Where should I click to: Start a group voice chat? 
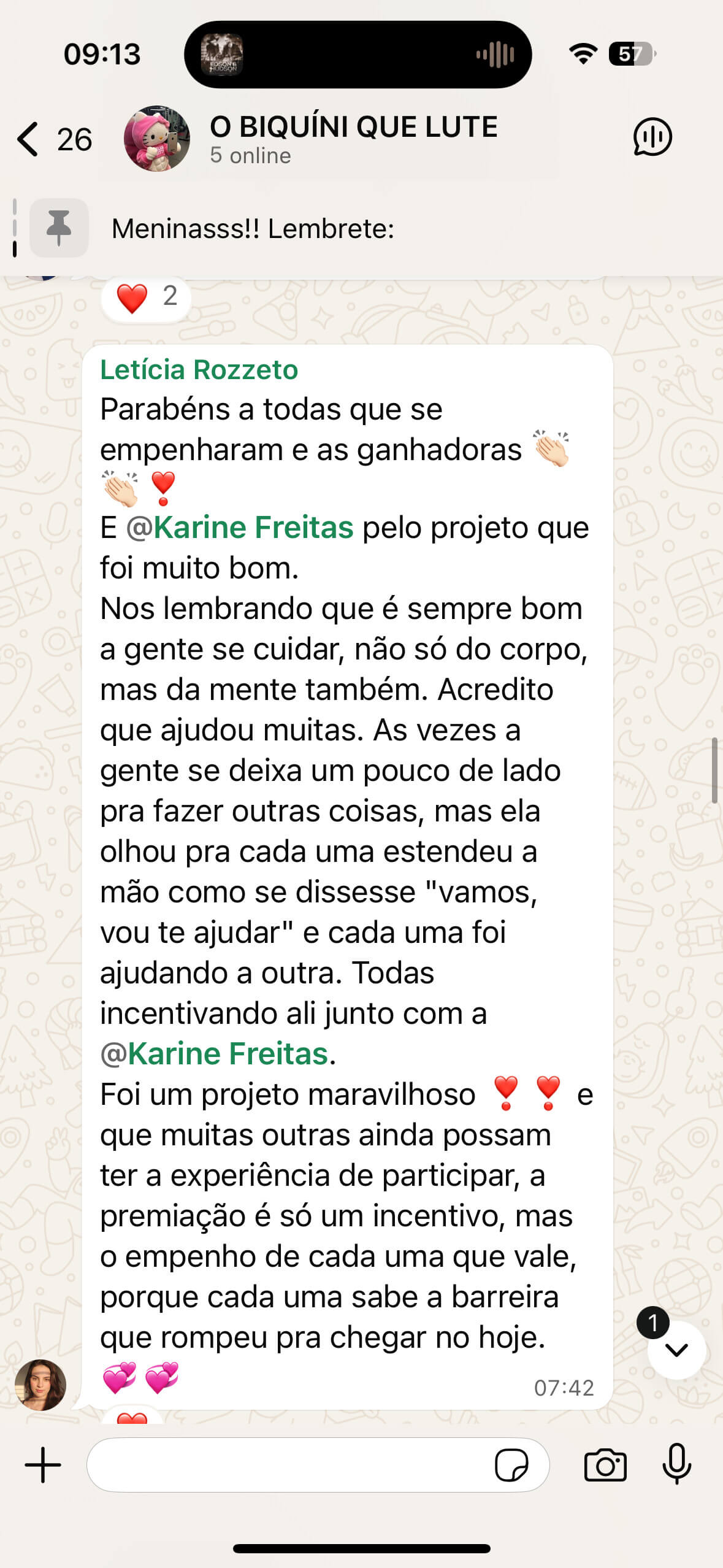(652, 137)
